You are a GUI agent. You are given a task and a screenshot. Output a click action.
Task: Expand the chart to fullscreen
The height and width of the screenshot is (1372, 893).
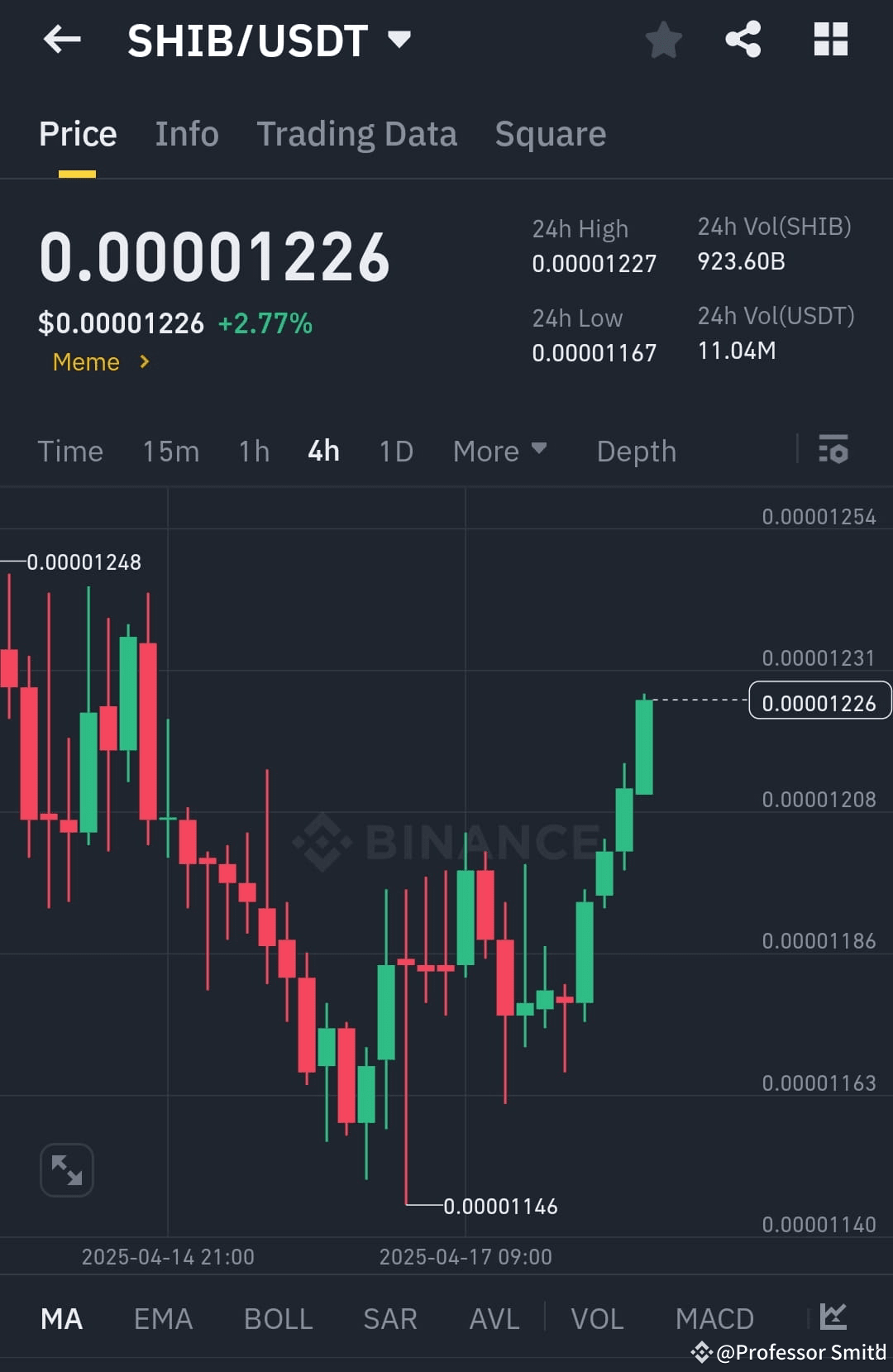(66, 1169)
